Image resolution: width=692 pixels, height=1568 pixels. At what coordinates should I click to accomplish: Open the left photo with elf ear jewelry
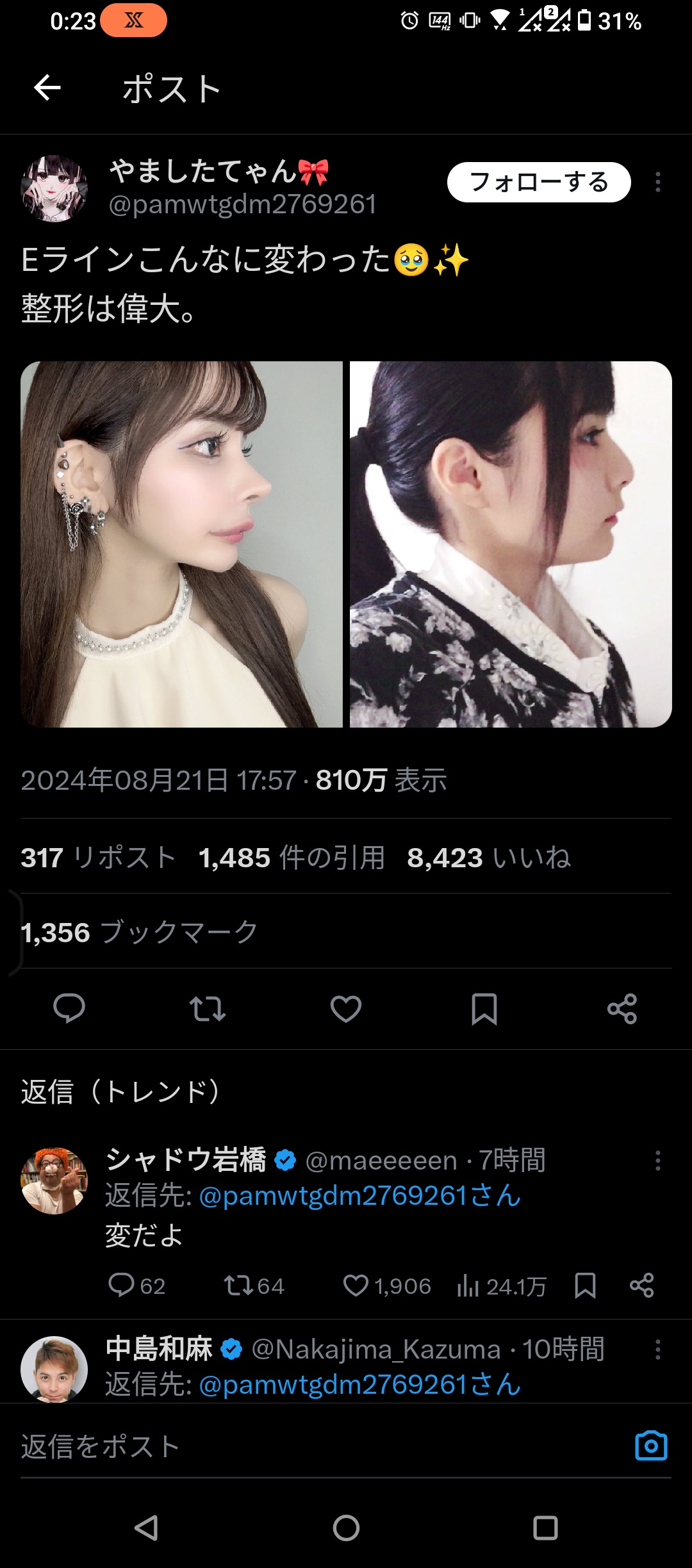(181, 544)
